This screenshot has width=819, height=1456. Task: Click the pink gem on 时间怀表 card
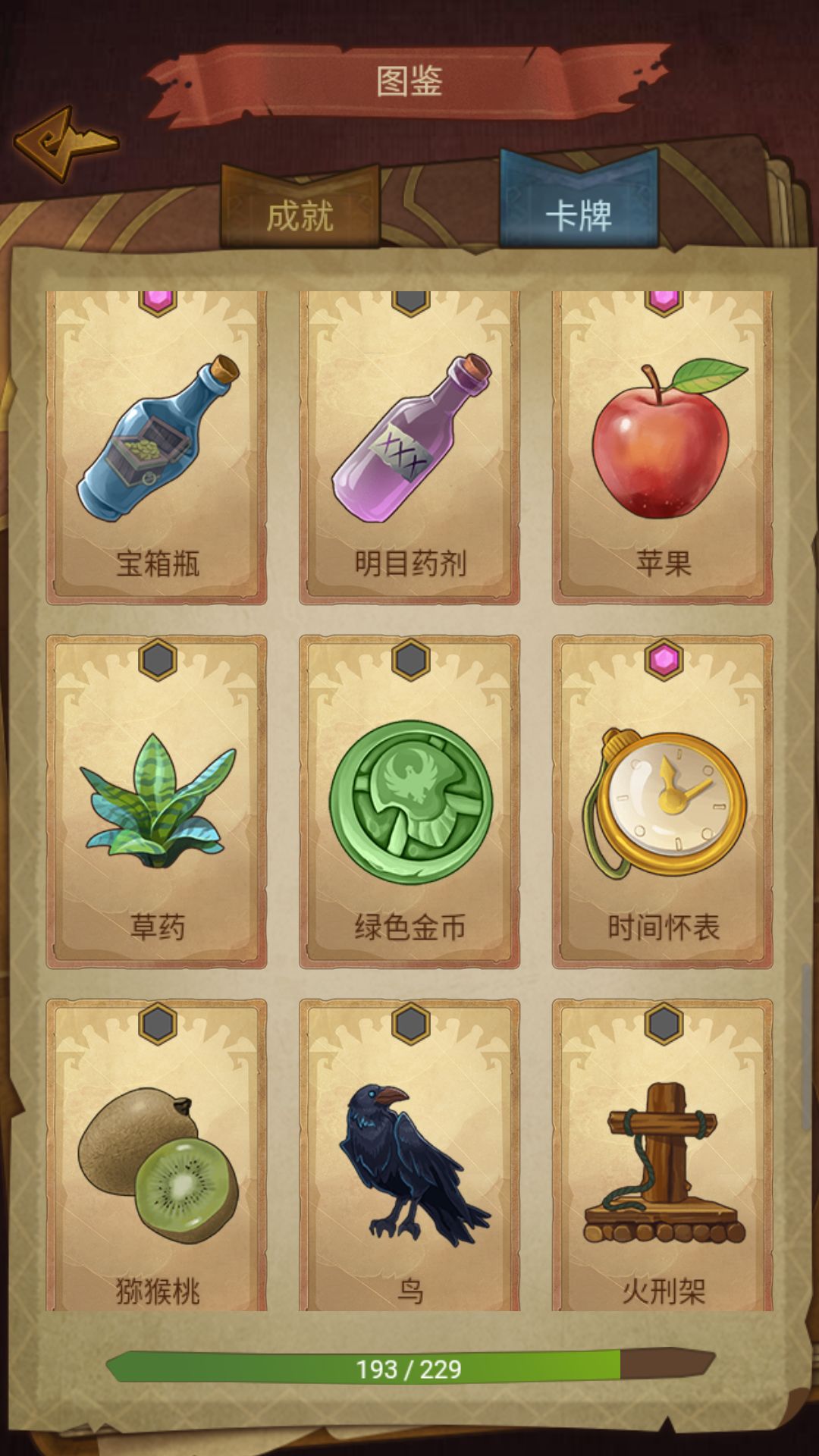665,660
